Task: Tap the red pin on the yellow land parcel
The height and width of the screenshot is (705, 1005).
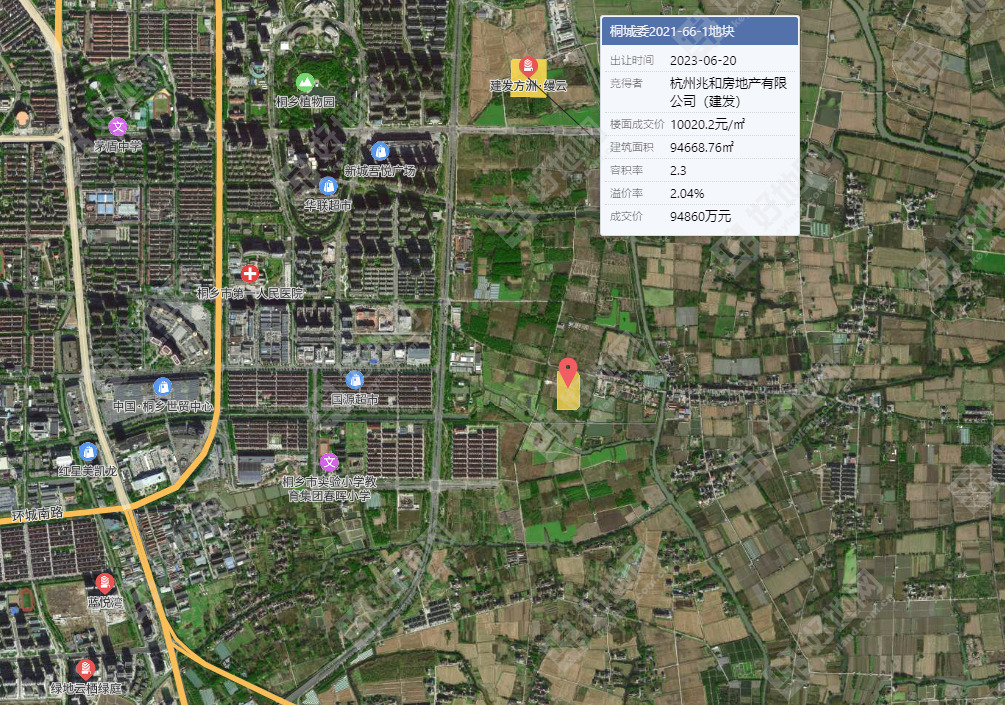Action: (x=568, y=372)
